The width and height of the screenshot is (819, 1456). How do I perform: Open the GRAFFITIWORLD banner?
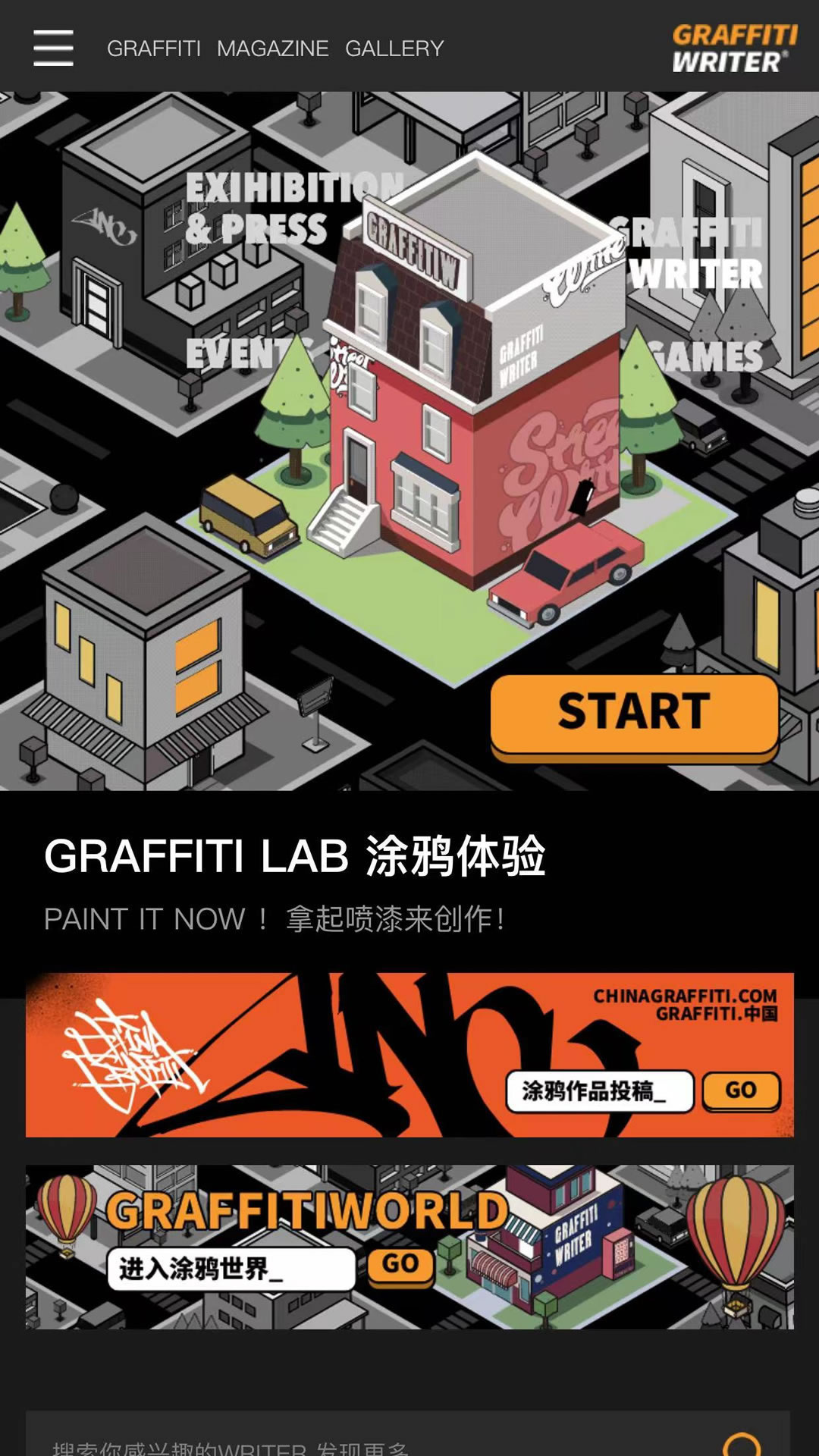[x=409, y=1247]
